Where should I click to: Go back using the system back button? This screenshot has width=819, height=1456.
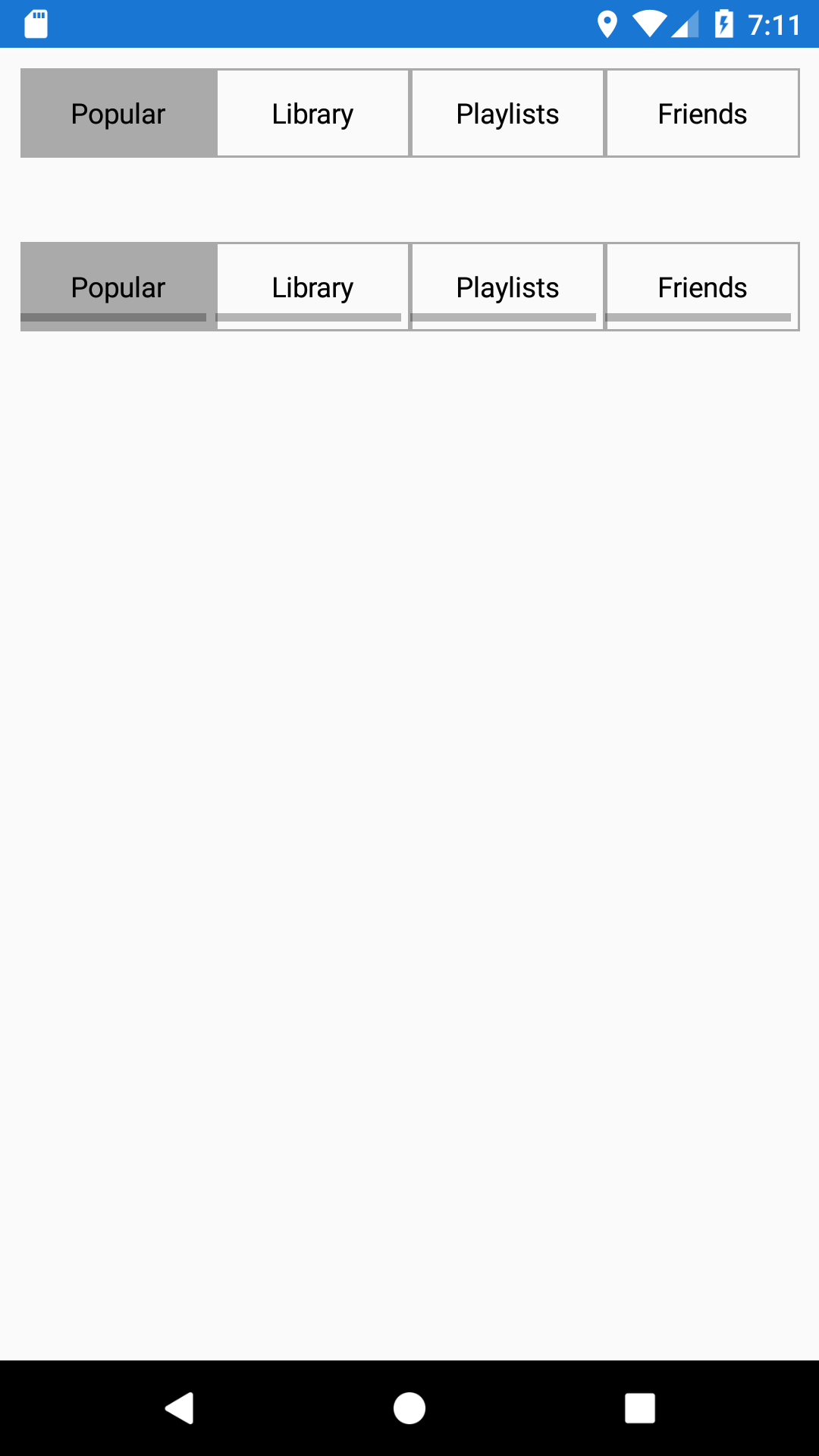pyautogui.click(x=180, y=1408)
